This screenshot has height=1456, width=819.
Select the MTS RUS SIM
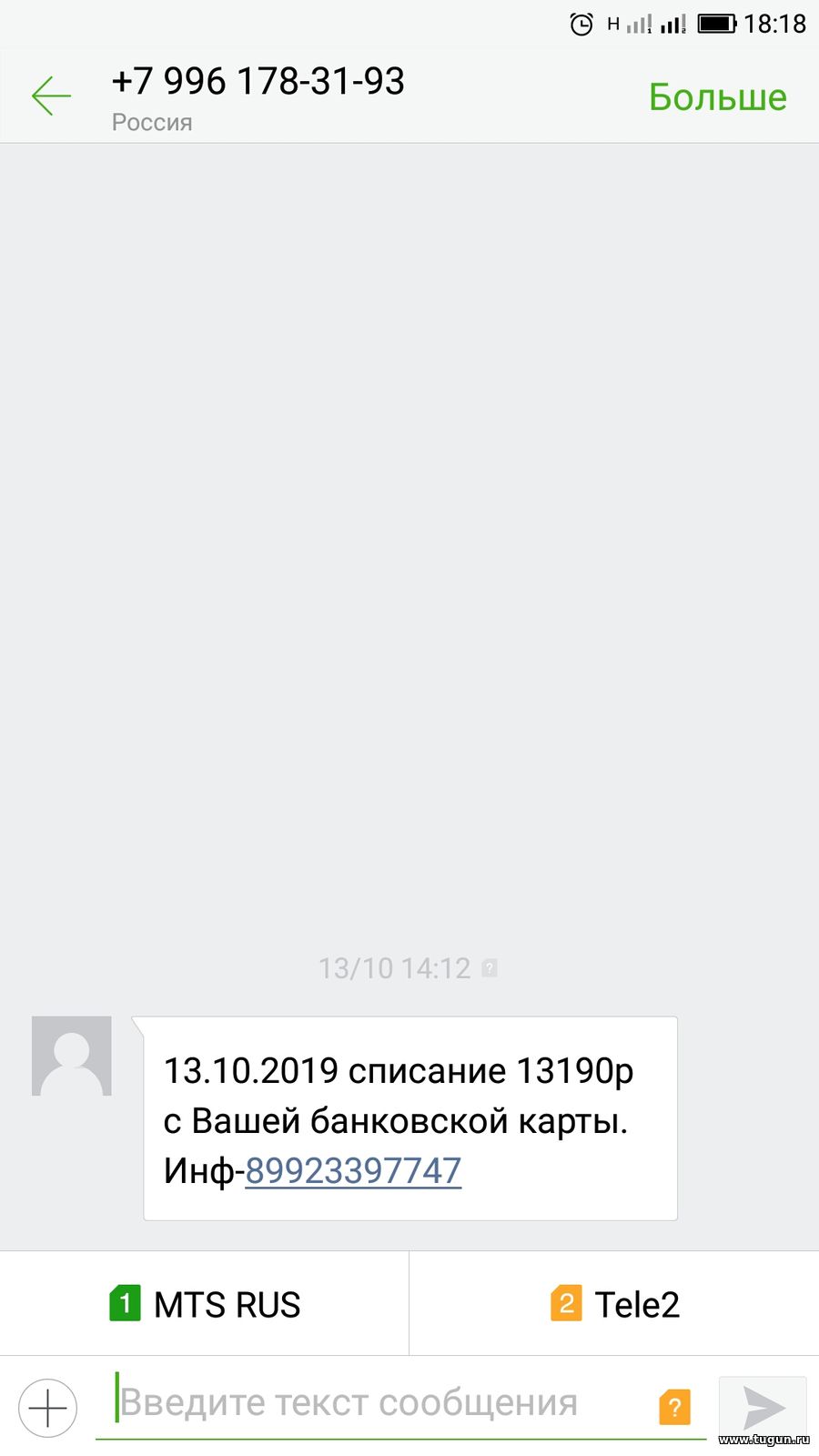[205, 1303]
